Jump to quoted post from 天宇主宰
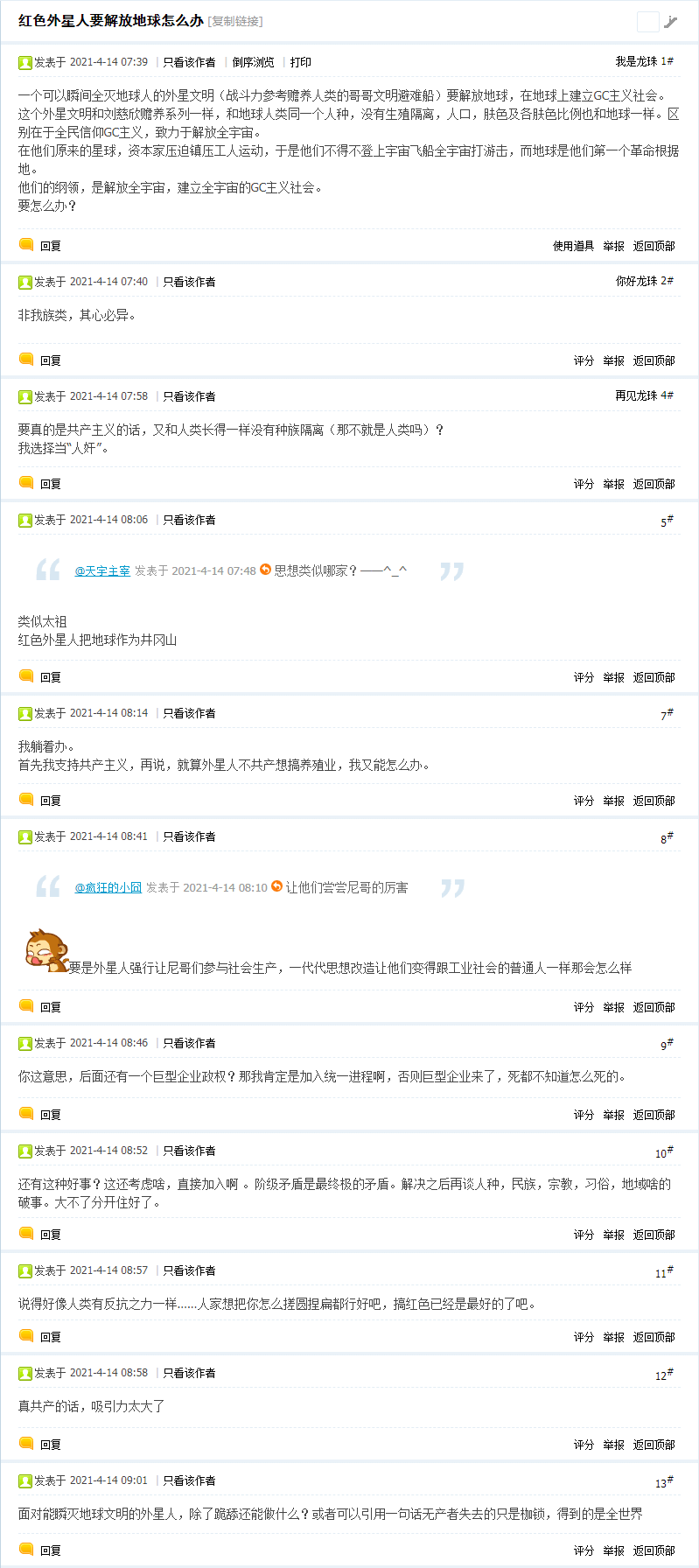Image resolution: width=699 pixels, height=1568 pixels. pos(265,570)
